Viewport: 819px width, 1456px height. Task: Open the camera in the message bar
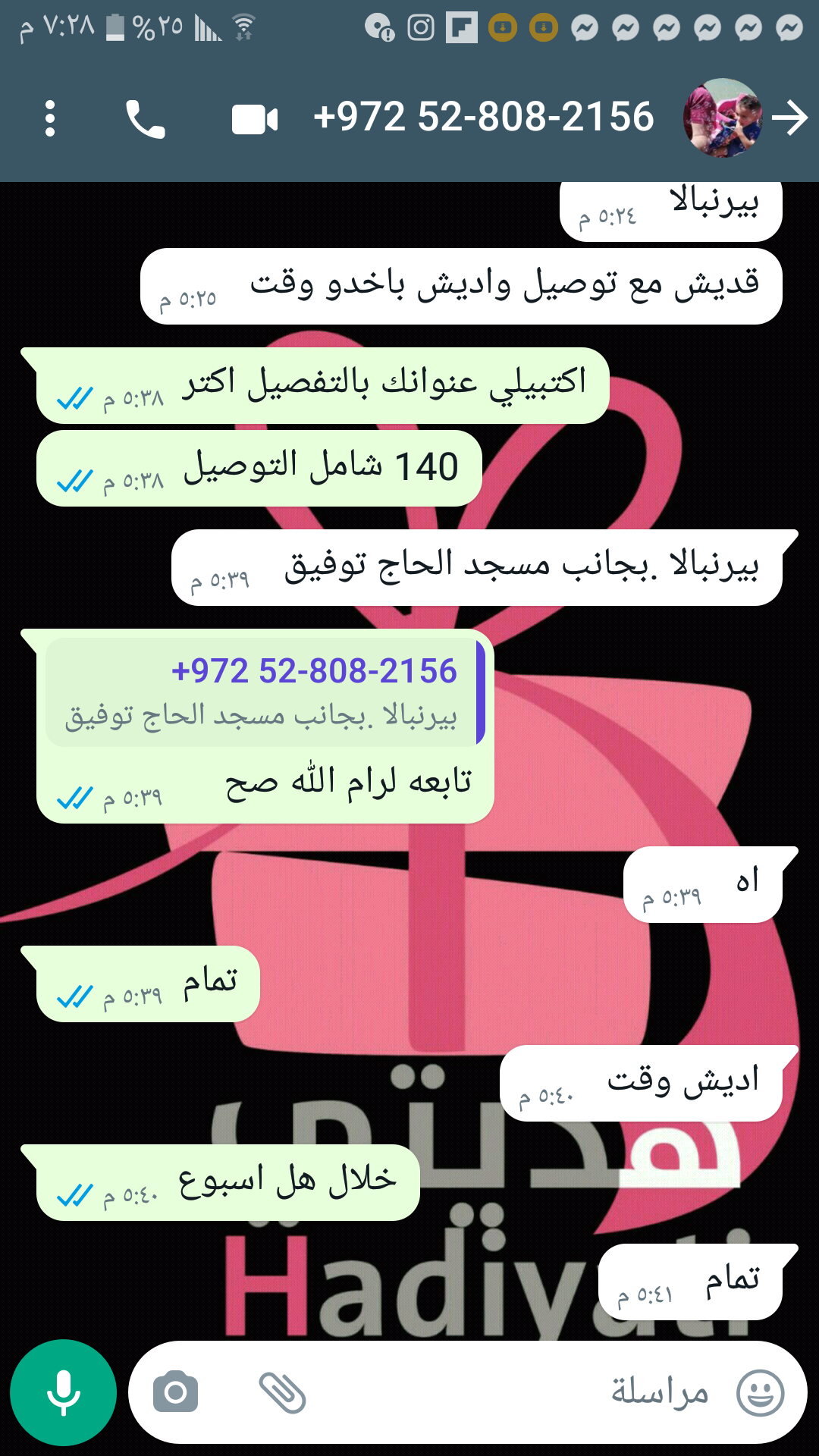[175, 1392]
